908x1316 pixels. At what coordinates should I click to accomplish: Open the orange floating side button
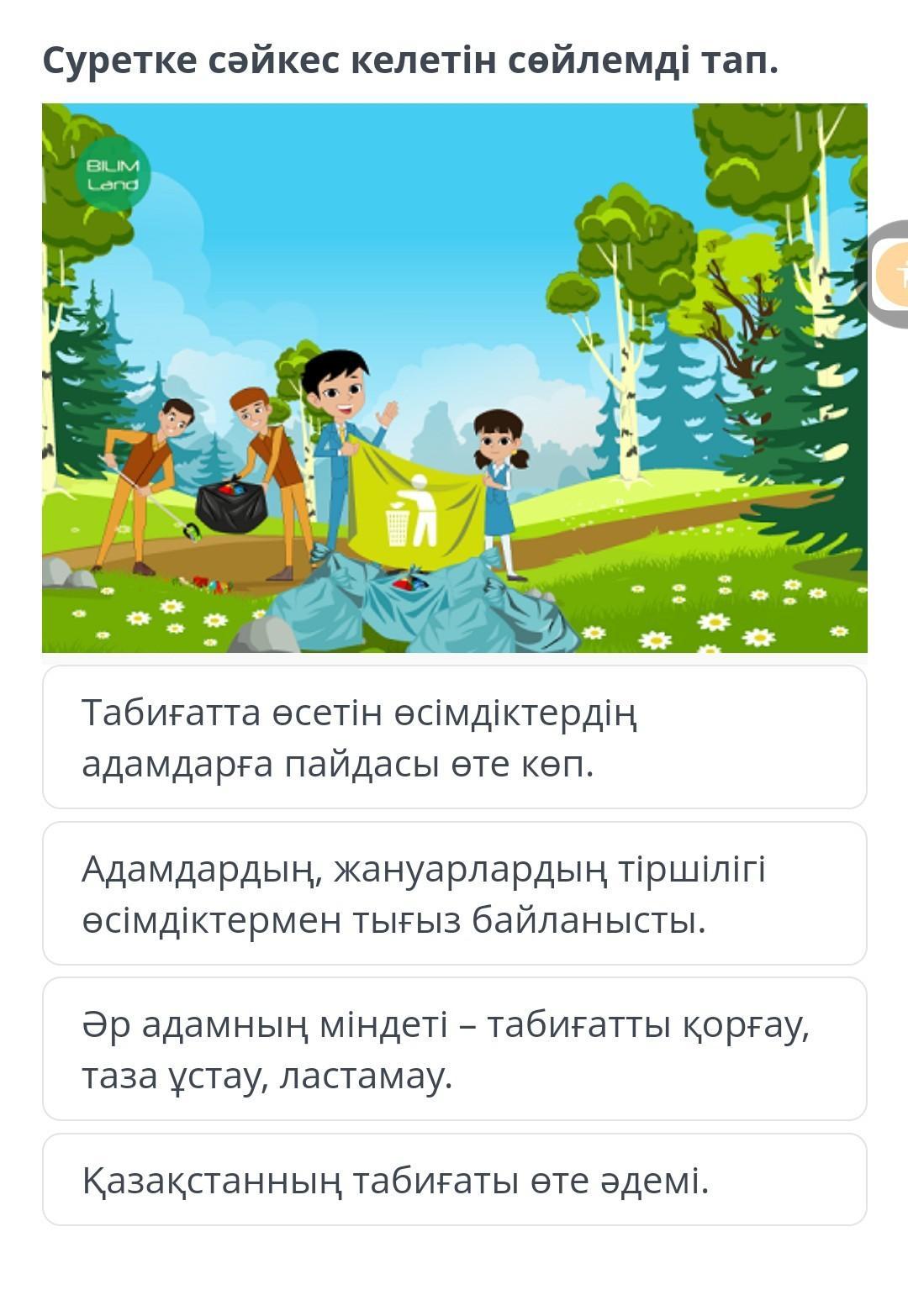pos(891,274)
